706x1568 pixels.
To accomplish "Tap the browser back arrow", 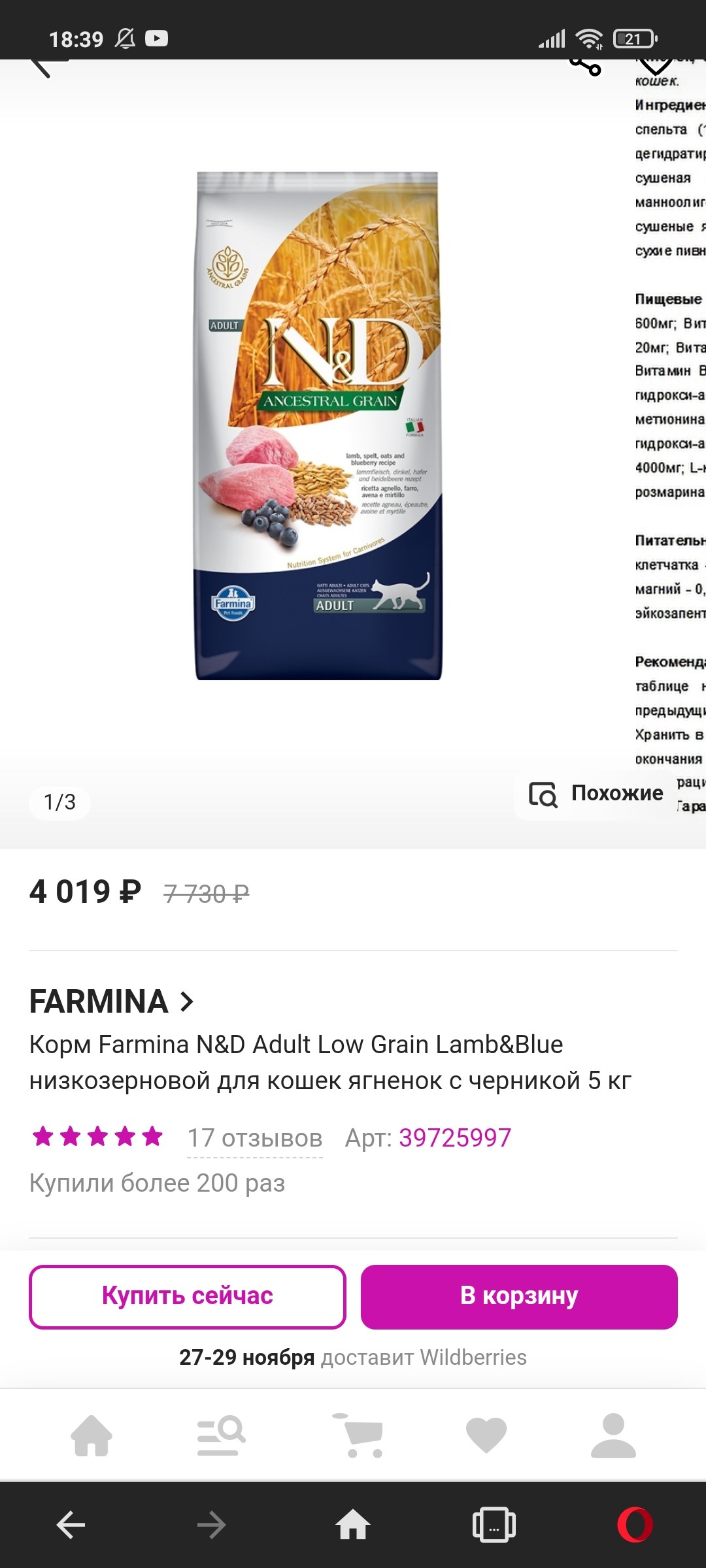I will [x=71, y=1526].
